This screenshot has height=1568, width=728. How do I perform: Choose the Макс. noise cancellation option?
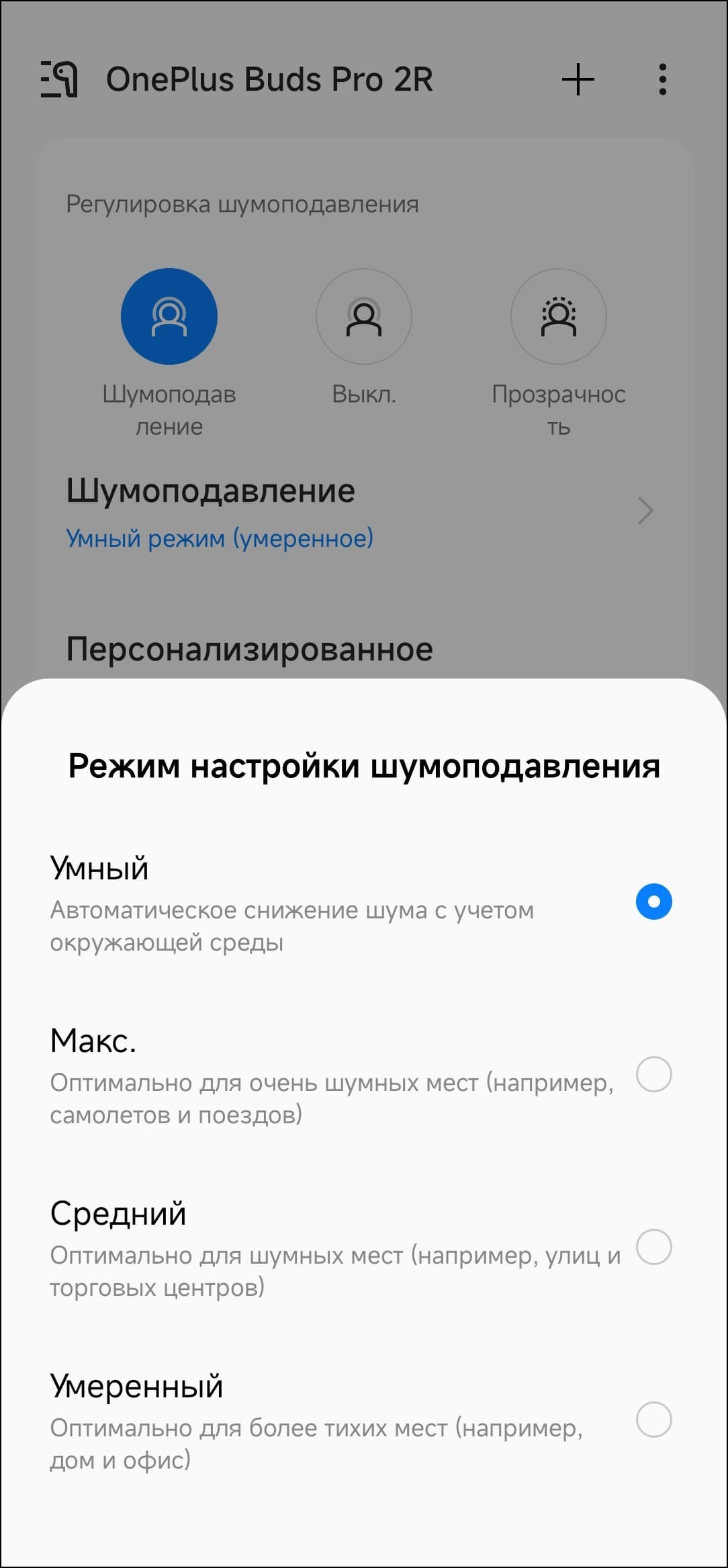pos(653,1074)
